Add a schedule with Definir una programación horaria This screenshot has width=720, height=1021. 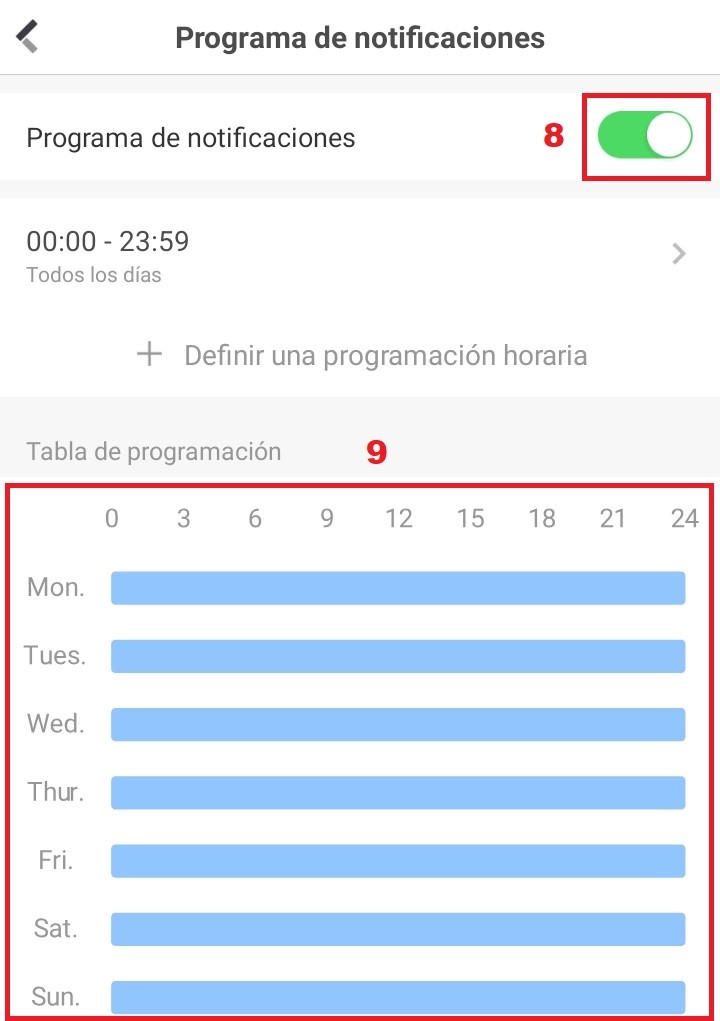(x=361, y=356)
